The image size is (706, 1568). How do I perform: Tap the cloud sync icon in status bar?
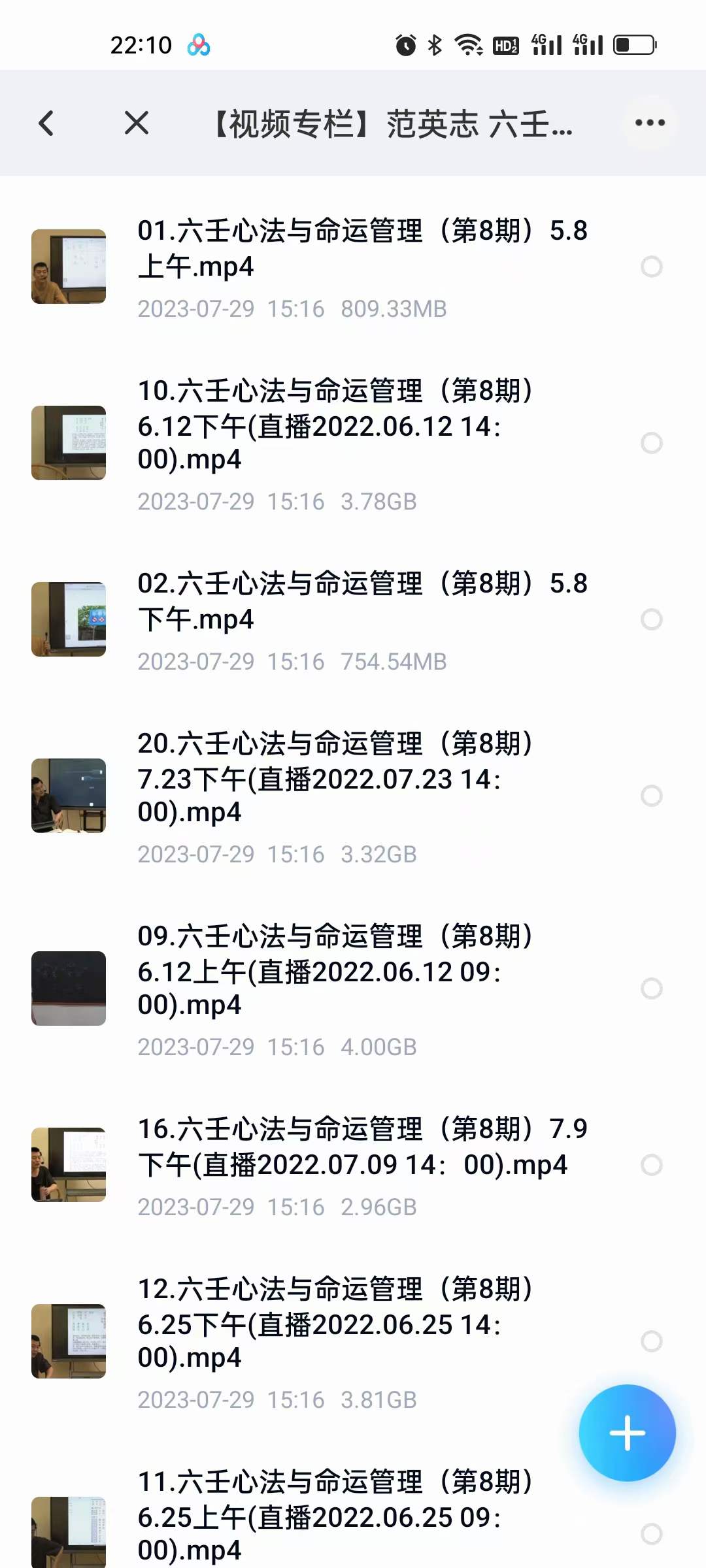(199, 44)
